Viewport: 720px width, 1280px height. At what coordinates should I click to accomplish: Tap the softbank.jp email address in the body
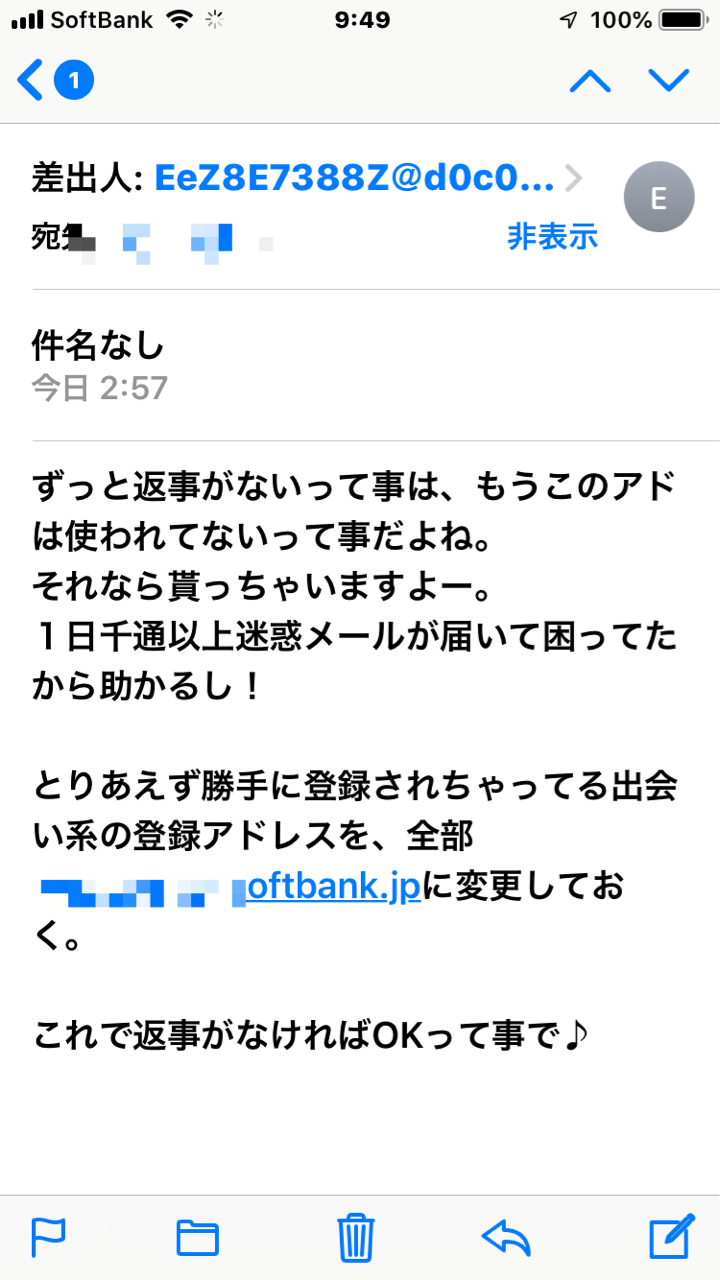click(x=330, y=887)
